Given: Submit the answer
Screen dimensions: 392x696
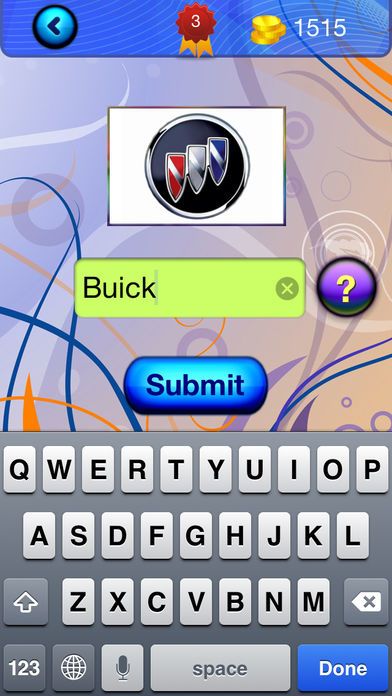Looking at the screenshot, I should coord(195,385).
